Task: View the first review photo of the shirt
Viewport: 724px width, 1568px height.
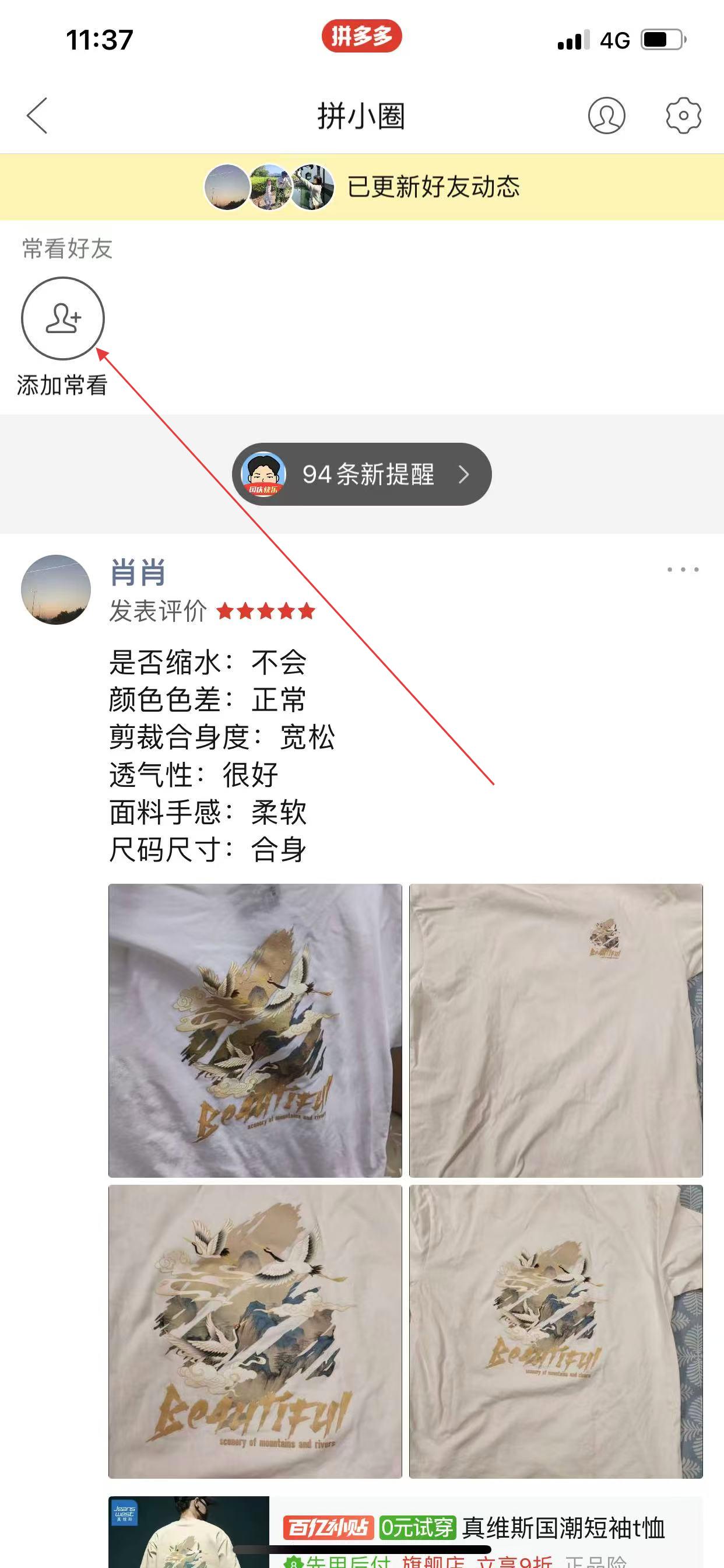Action: (x=255, y=1030)
